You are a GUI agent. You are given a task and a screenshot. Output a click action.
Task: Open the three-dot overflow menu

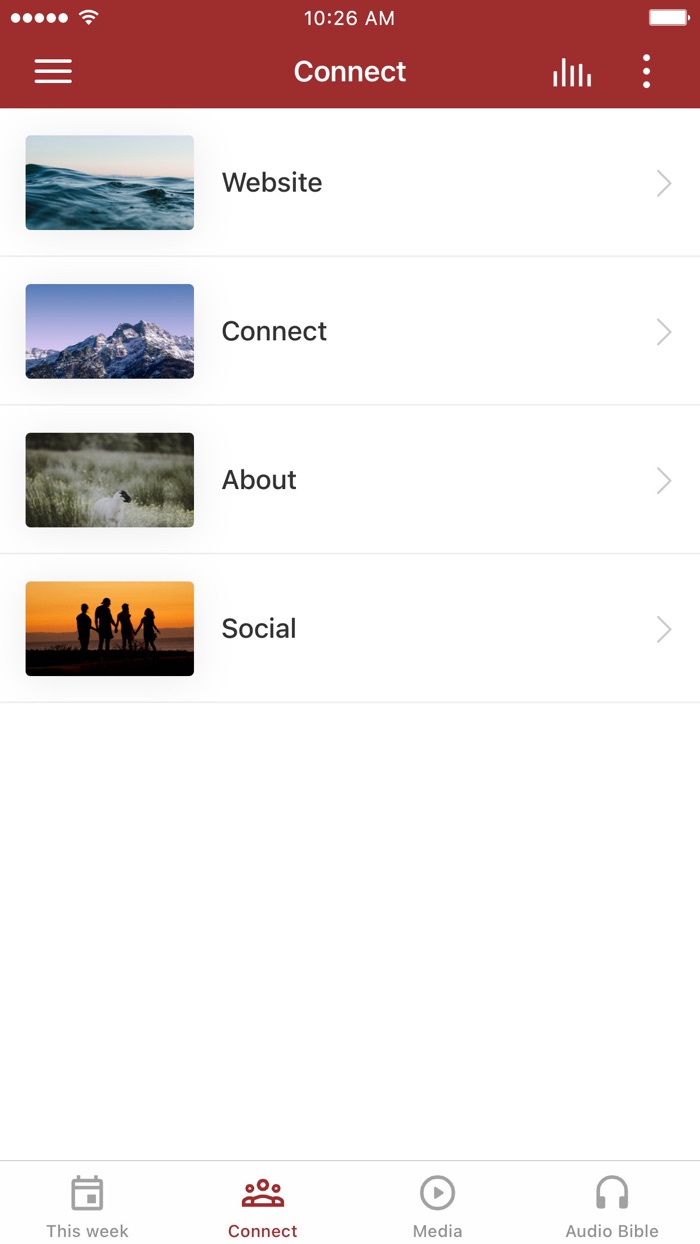pyautogui.click(x=646, y=72)
